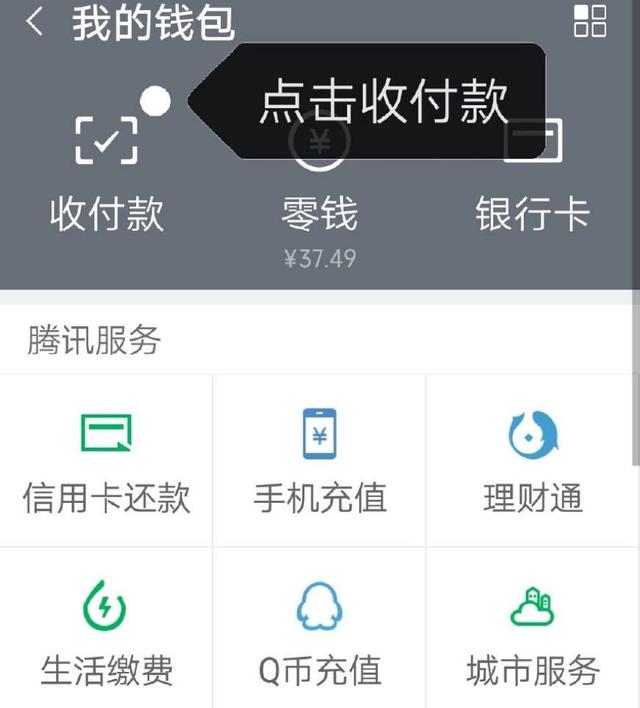Viewport: 640px width, 708px height.
Task: Select 信用卡还款 service
Action: tap(106, 461)
